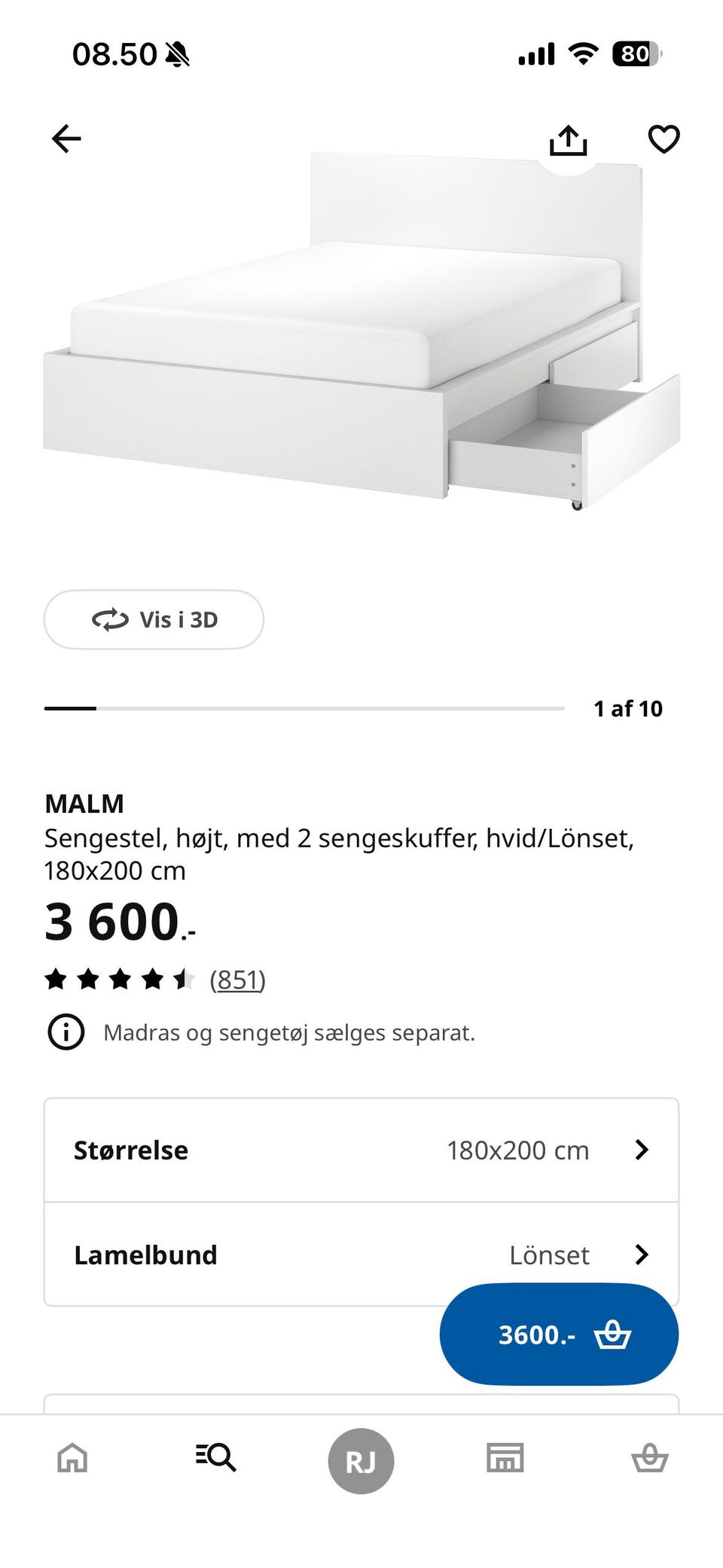The image size is (723, 1568).
Task: Tap the info icon about separate mattress
Action: 66,1032
